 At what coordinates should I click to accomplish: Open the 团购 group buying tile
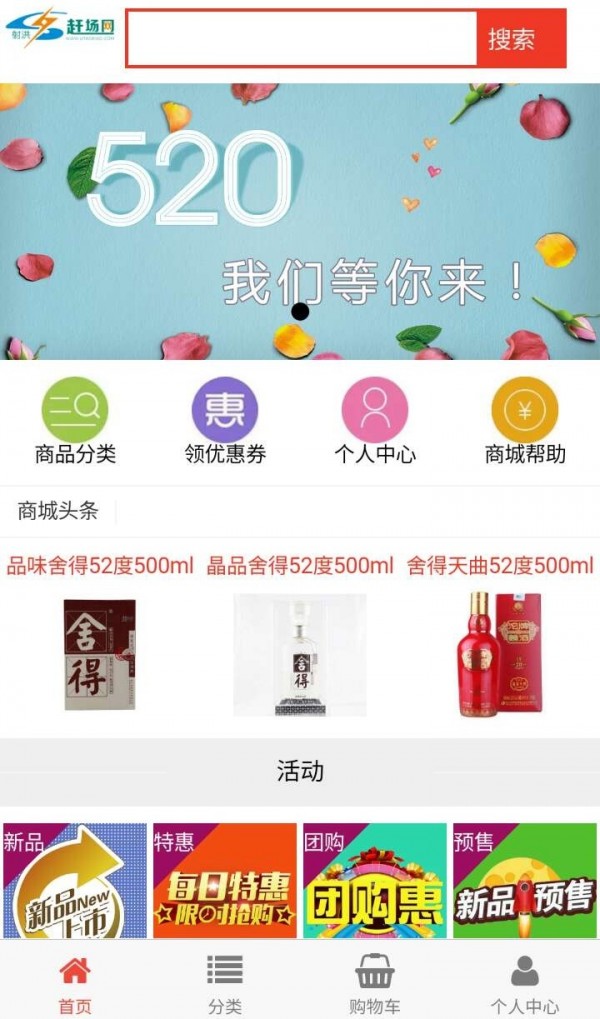click(375, 880)
